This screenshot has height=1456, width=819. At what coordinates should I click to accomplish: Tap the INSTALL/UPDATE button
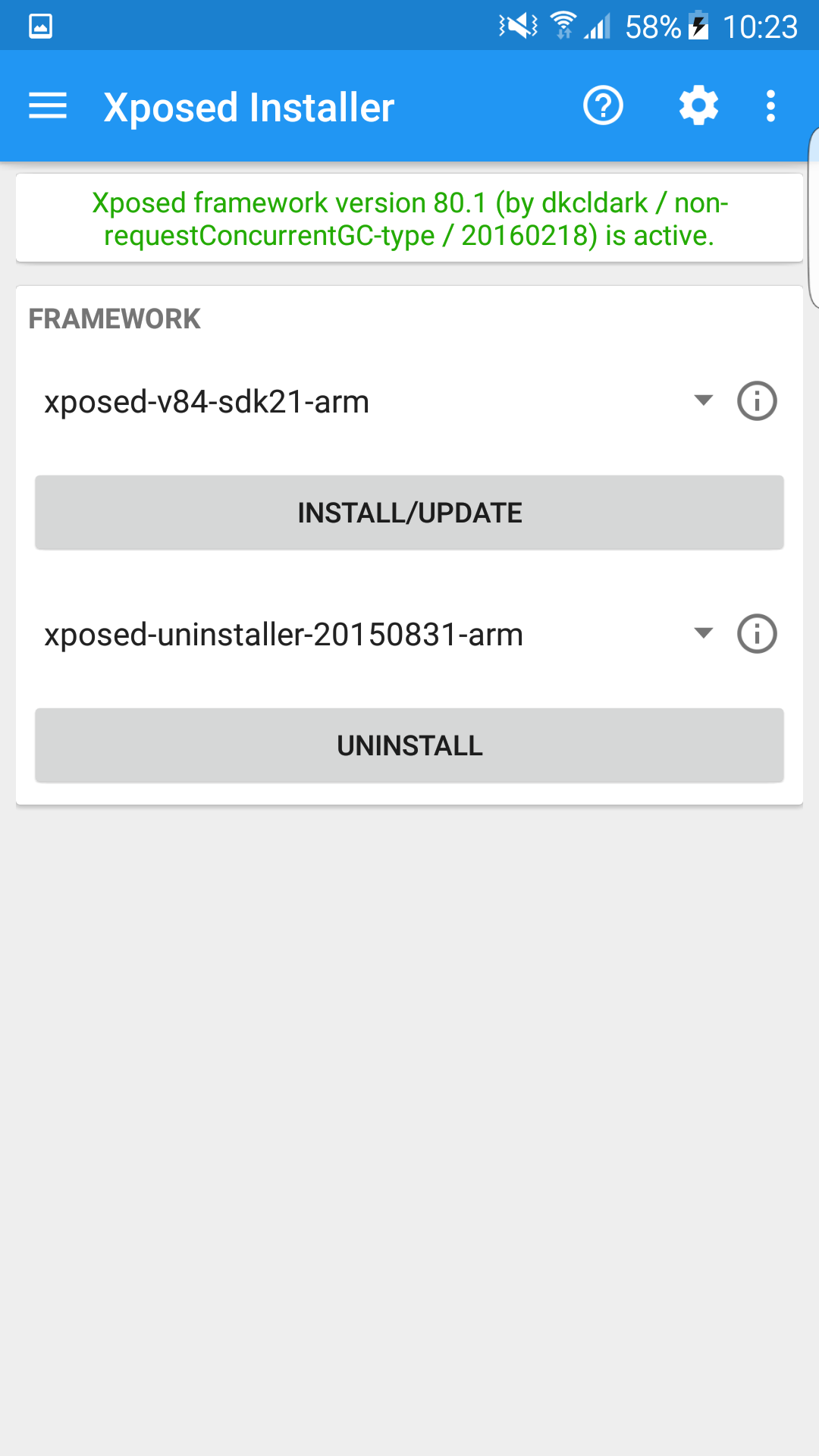409,513
